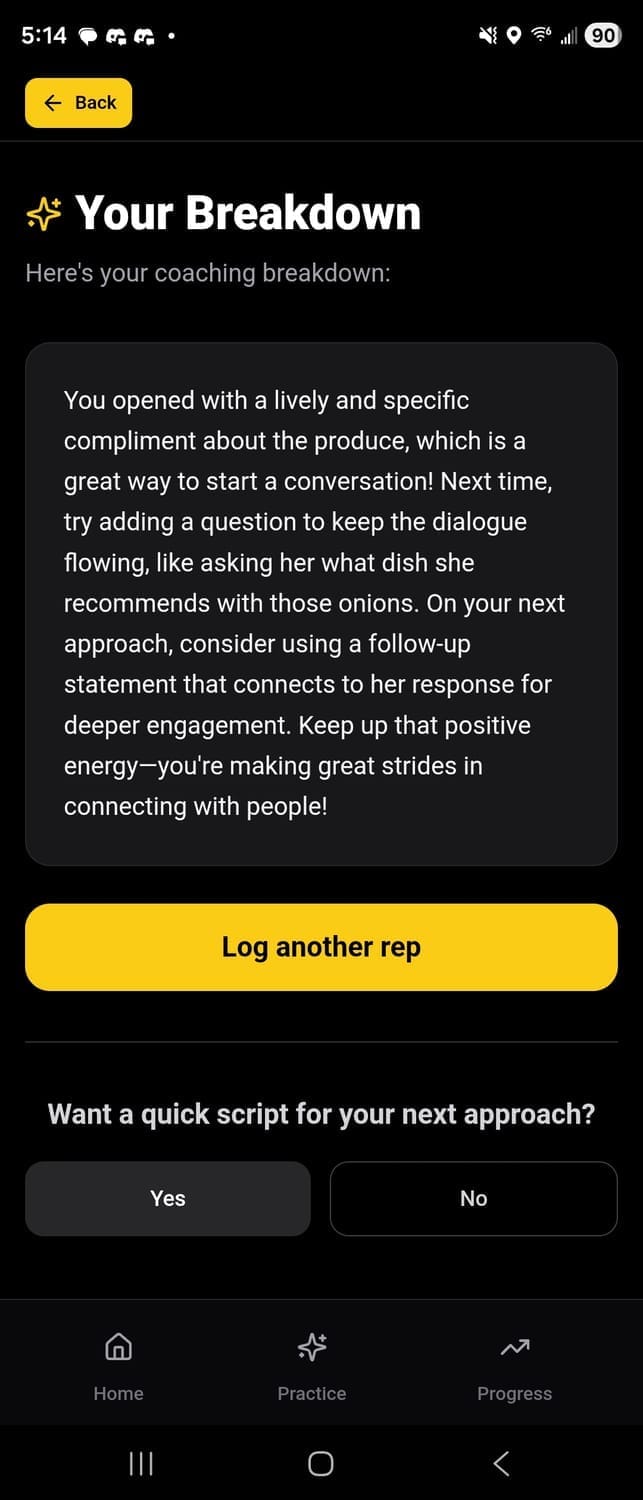Image resolution: width=643 pixels, height=1500 pixels.
Task: Go back using the yellow Back button
Action: [x=78, y=103]
